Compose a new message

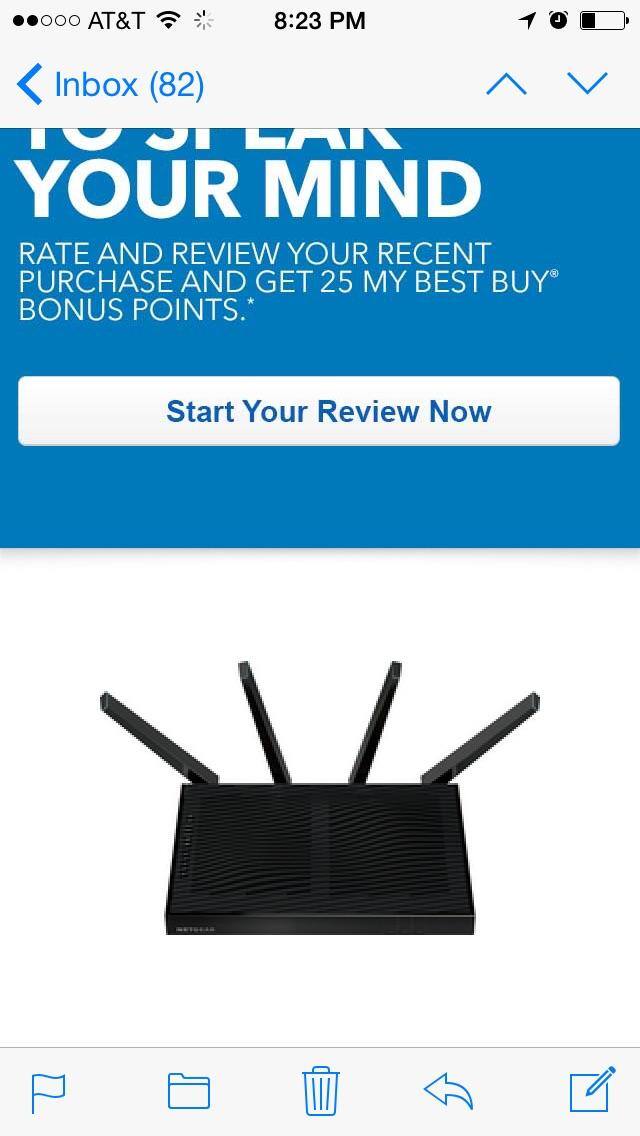[x=591, y=1091]
